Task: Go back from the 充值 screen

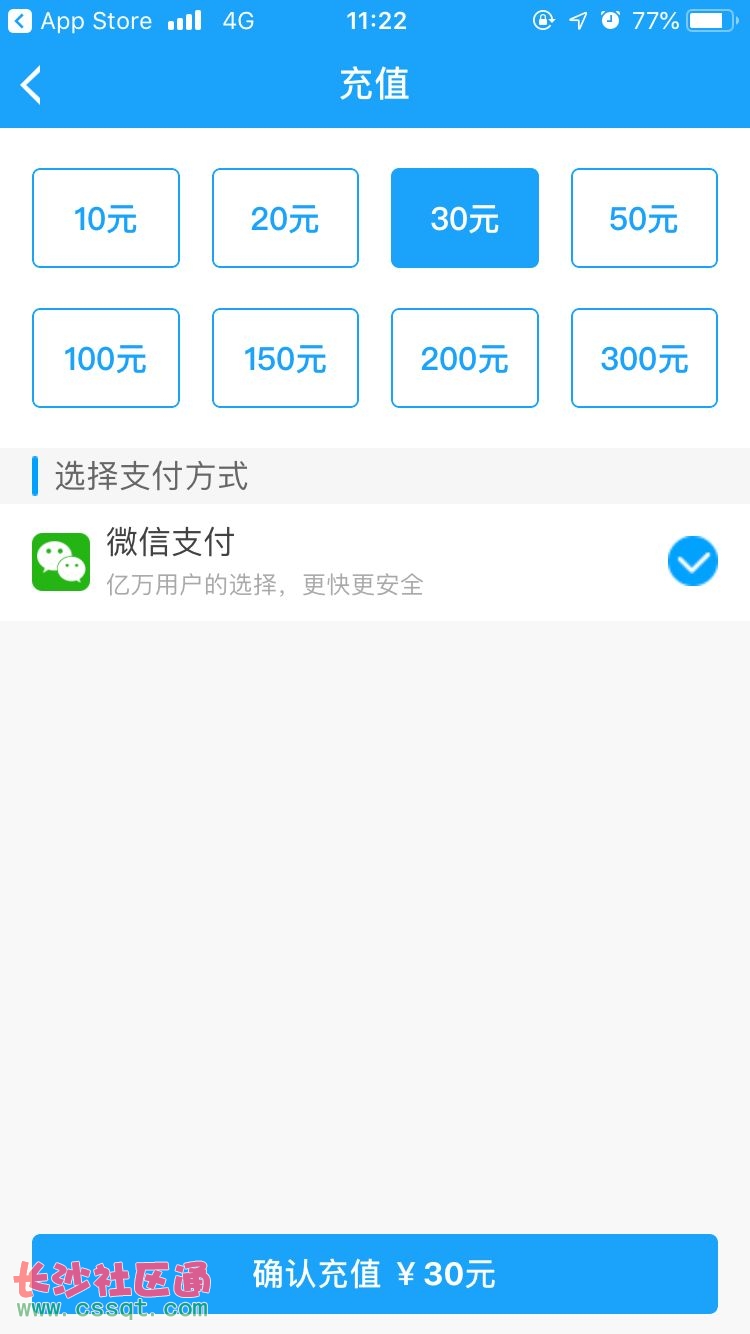Action: pos(32,85)
